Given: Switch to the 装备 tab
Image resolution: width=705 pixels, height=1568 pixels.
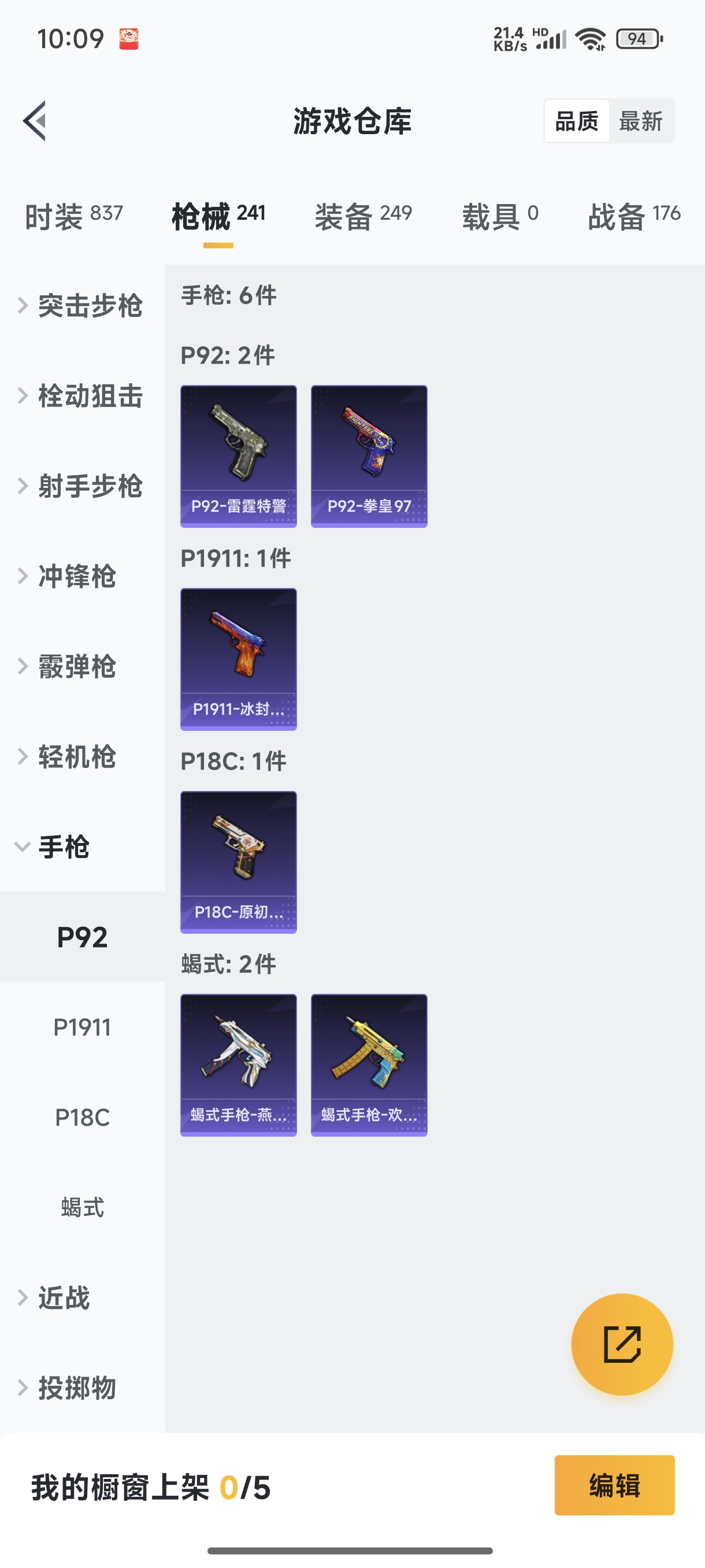Looking at the screenshot, I should [x=363, y=216].
